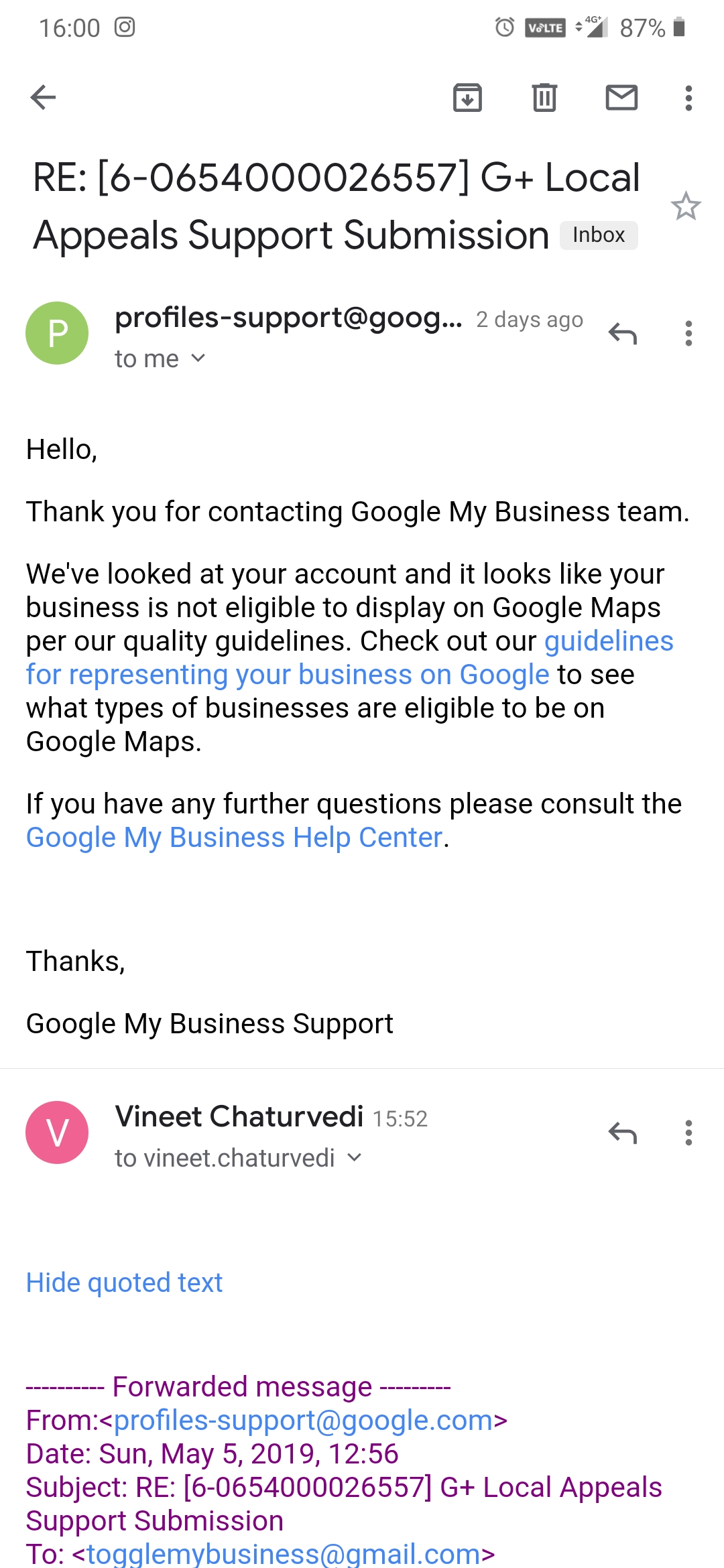Tap the togglemybusiness@gmail.com address
This screenshot has width=724, height=1568.
pos(284,1555)
